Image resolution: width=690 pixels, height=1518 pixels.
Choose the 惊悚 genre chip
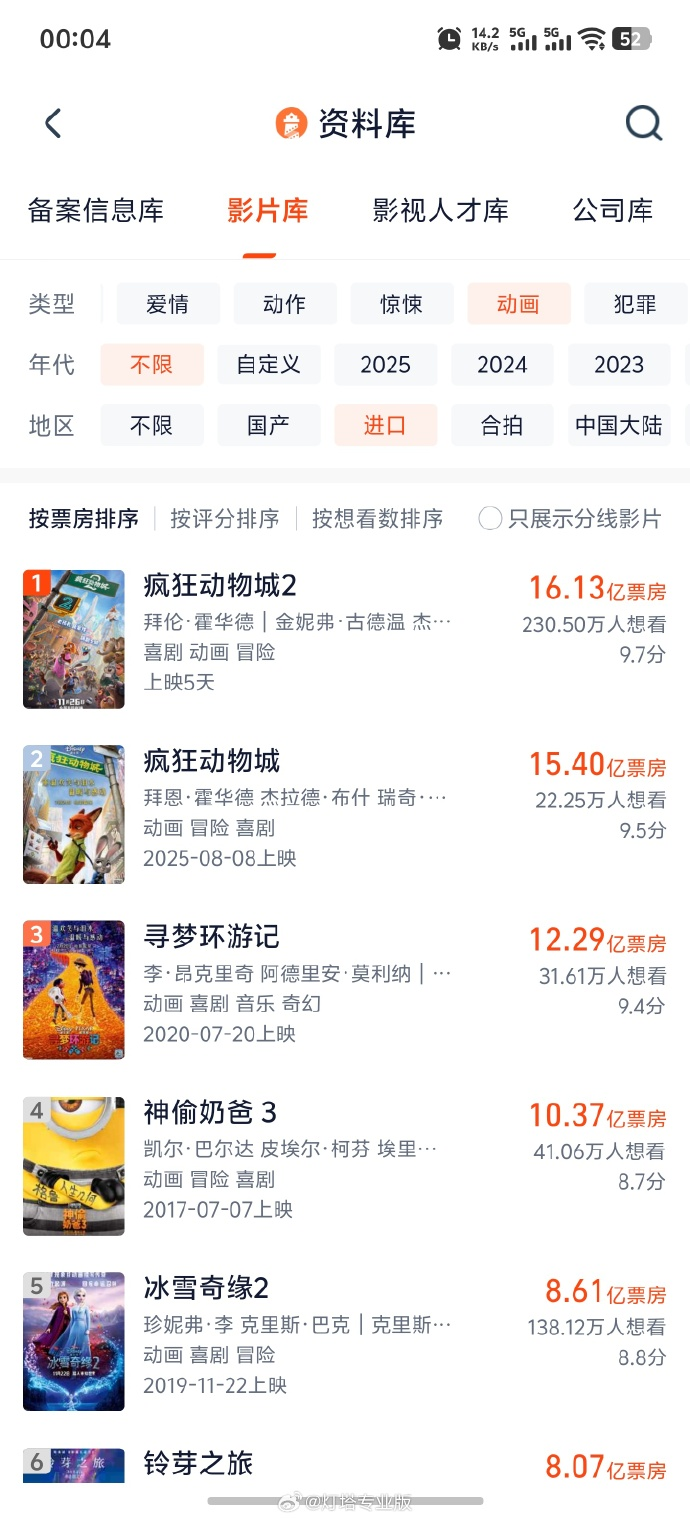[x=402, y=304]
